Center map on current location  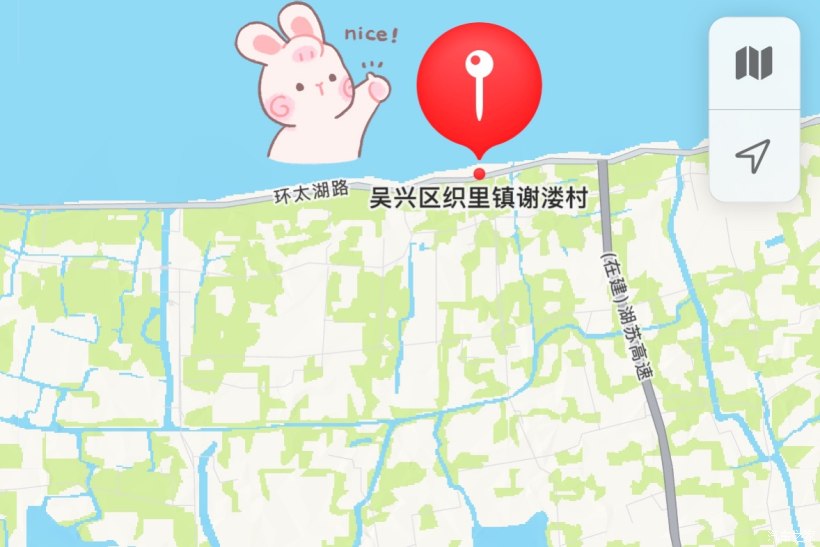pyautogui.click(x=754, y=155)
